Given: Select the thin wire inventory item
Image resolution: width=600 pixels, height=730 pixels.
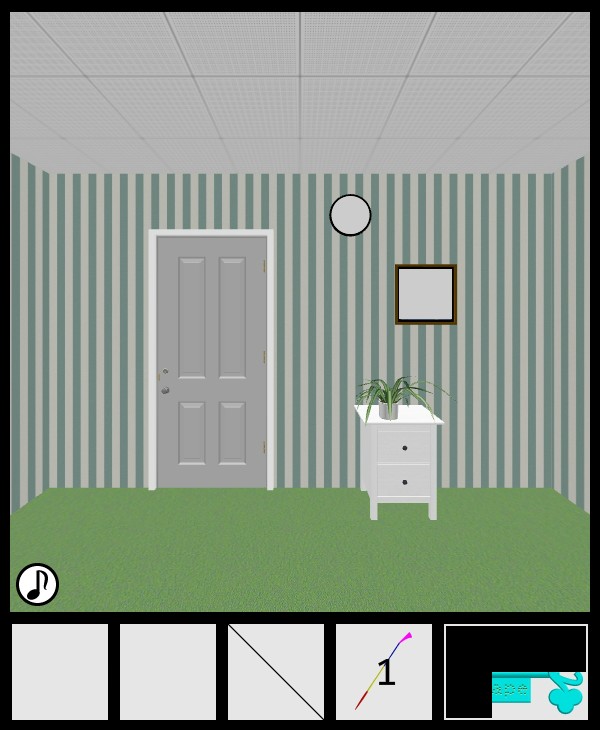Looking at the screenshot, I should pos(276,672).
